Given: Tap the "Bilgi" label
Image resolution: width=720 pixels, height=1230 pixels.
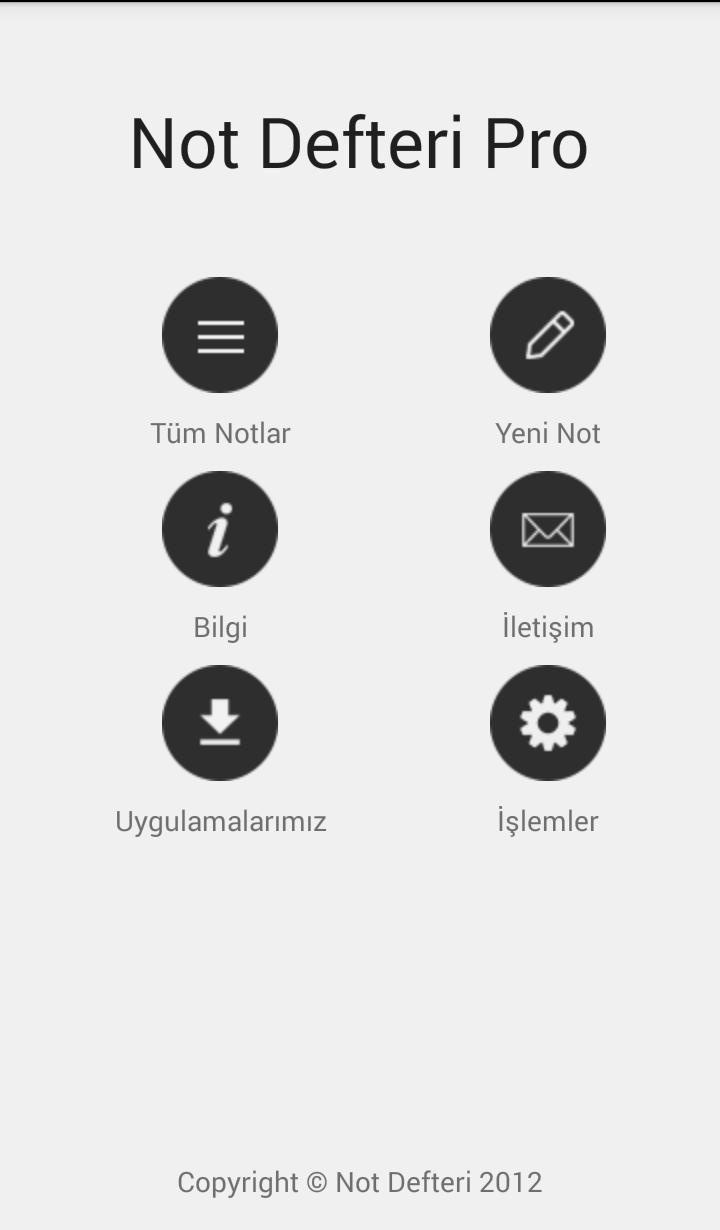Looking at the screenshot, I should (x=220, y=627).
